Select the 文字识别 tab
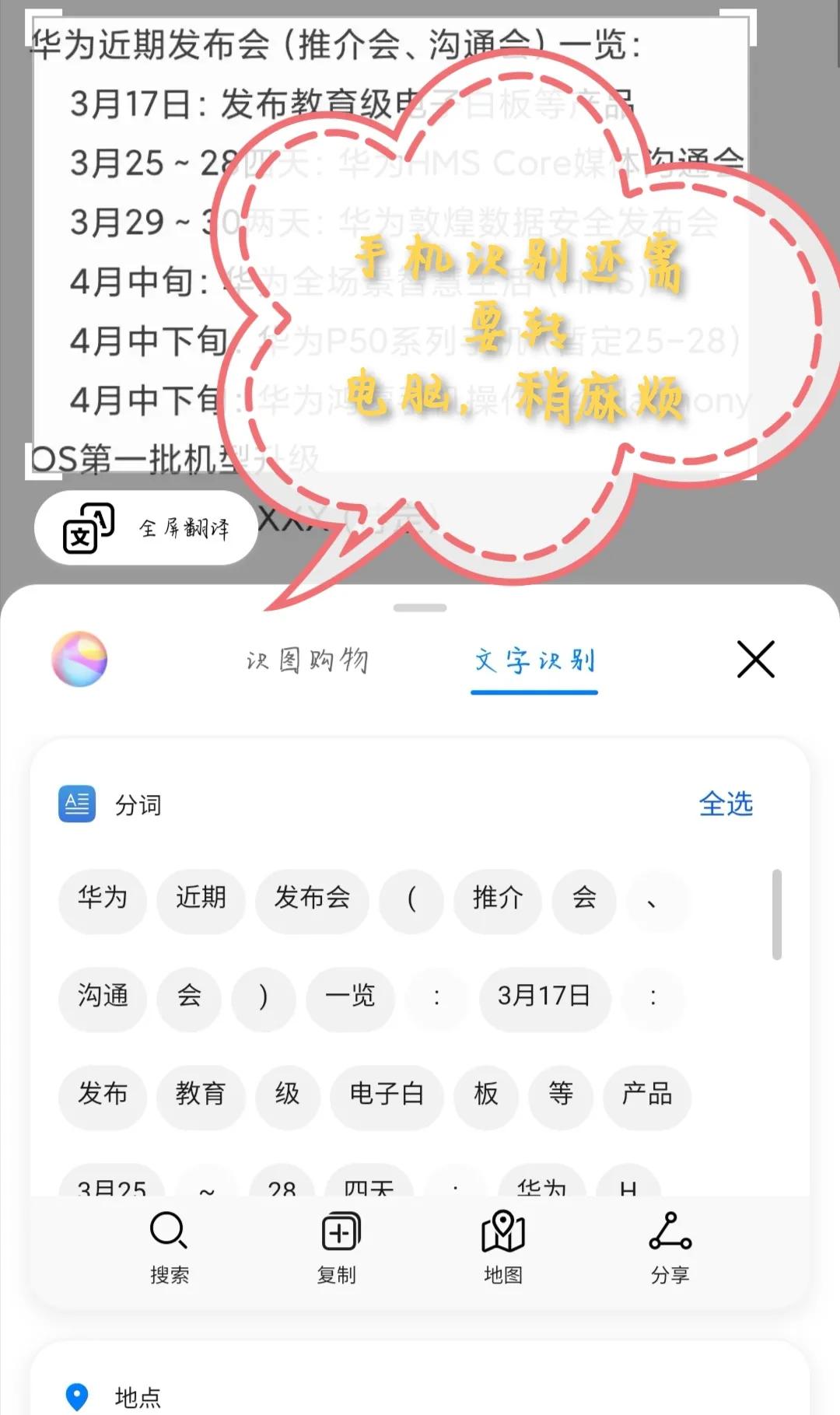The width and height of the screenshot is (840, 1415). point(534,661)
